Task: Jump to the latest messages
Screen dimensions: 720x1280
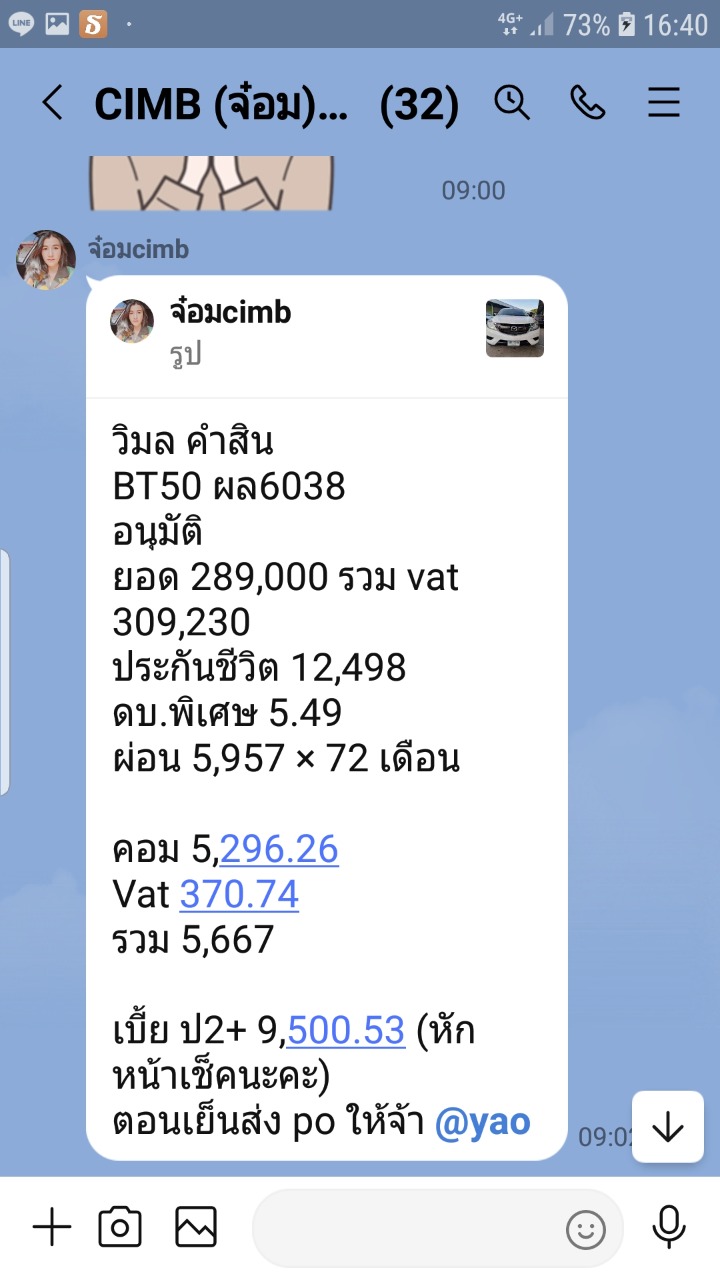Action: click(x=667, y=1128)
